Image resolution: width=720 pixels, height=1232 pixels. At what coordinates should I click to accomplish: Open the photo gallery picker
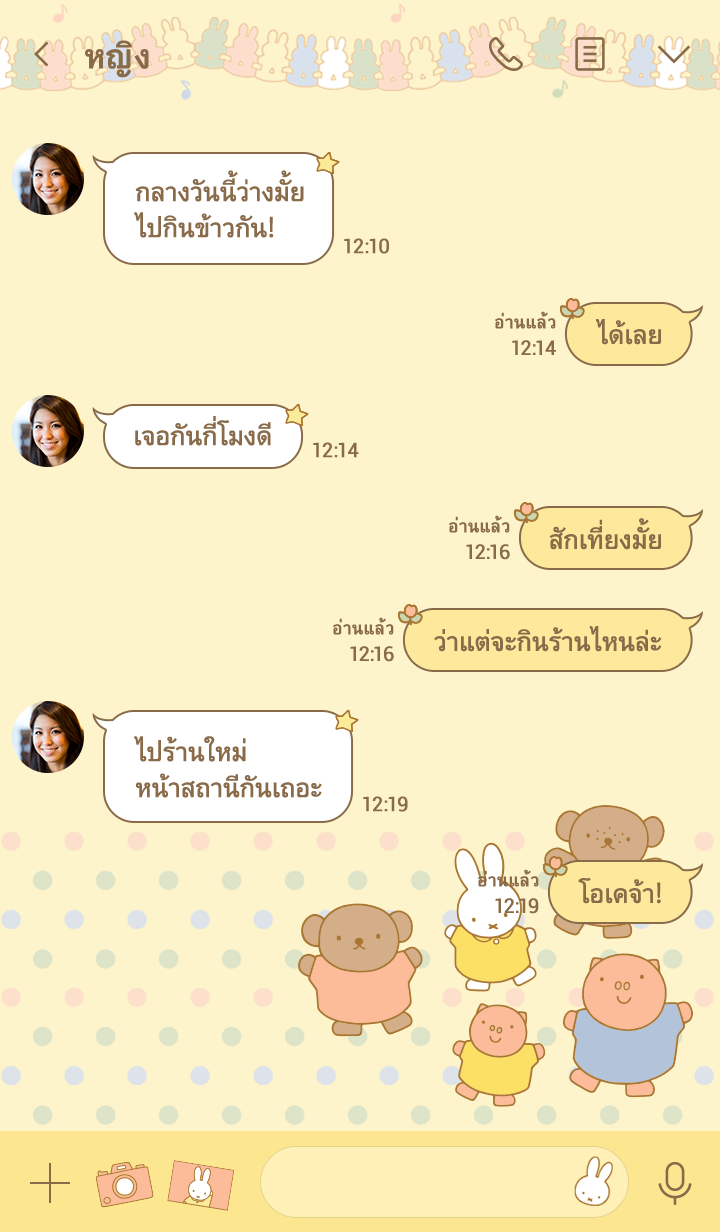coord(201,1184)
